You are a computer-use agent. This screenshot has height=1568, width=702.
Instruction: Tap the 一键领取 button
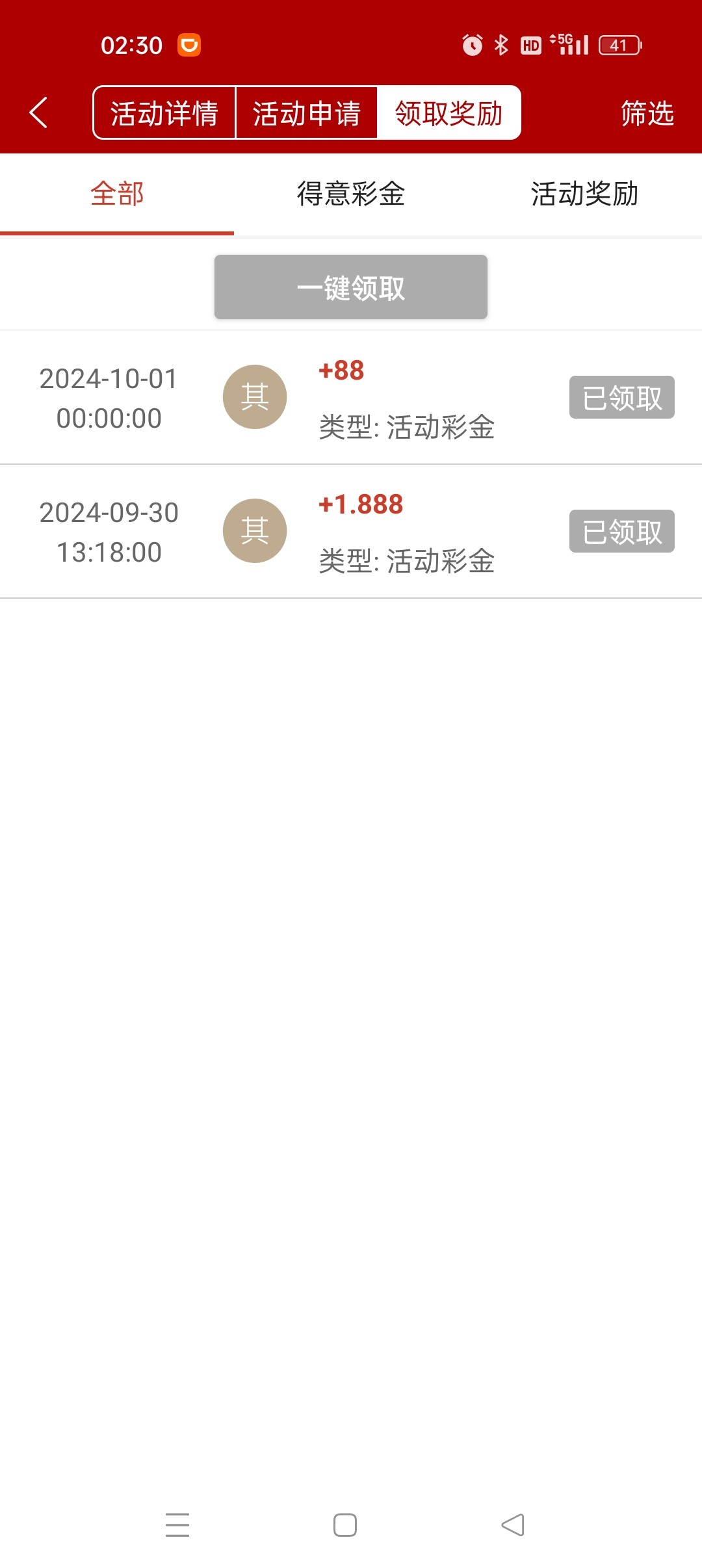[351, 287]
